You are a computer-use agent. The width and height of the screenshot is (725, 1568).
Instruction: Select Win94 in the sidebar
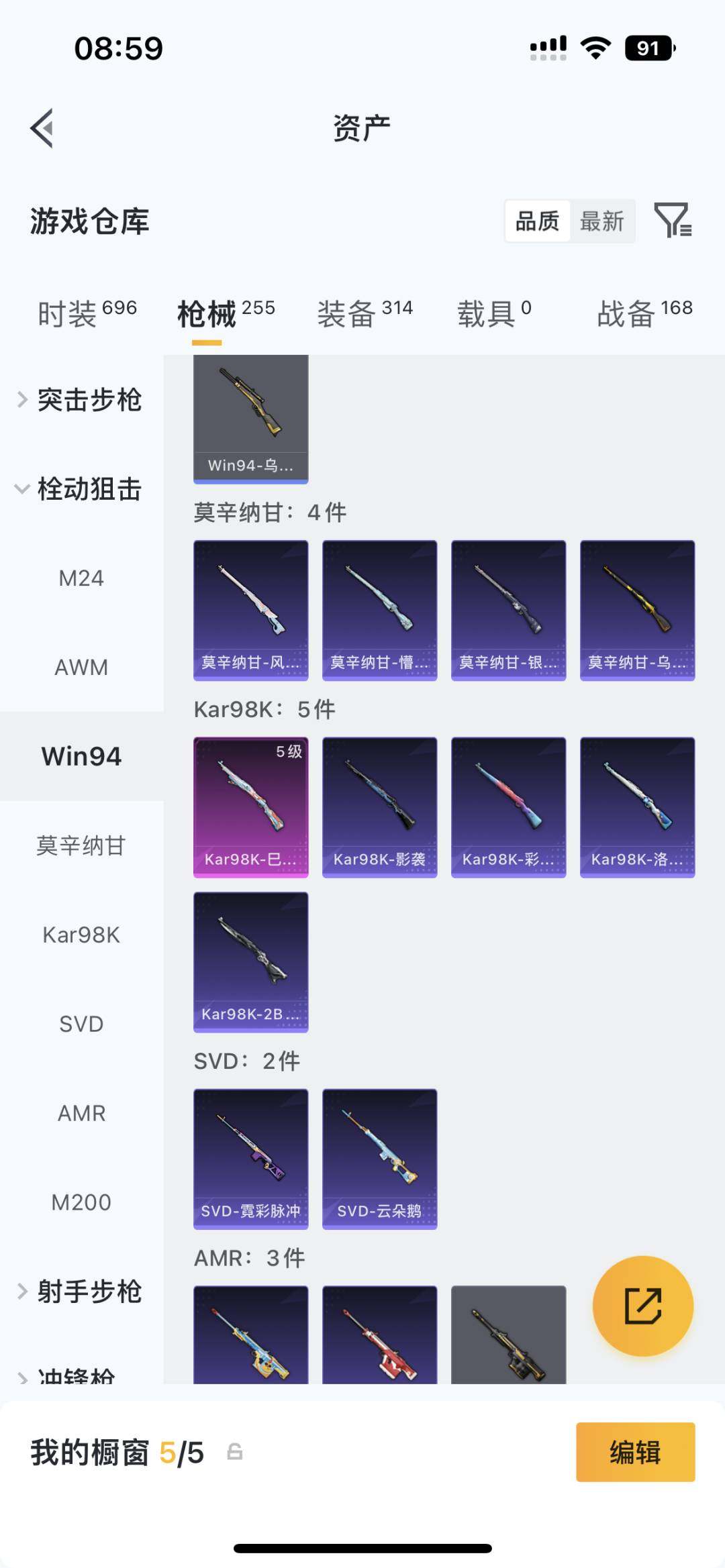pos(81,756)
